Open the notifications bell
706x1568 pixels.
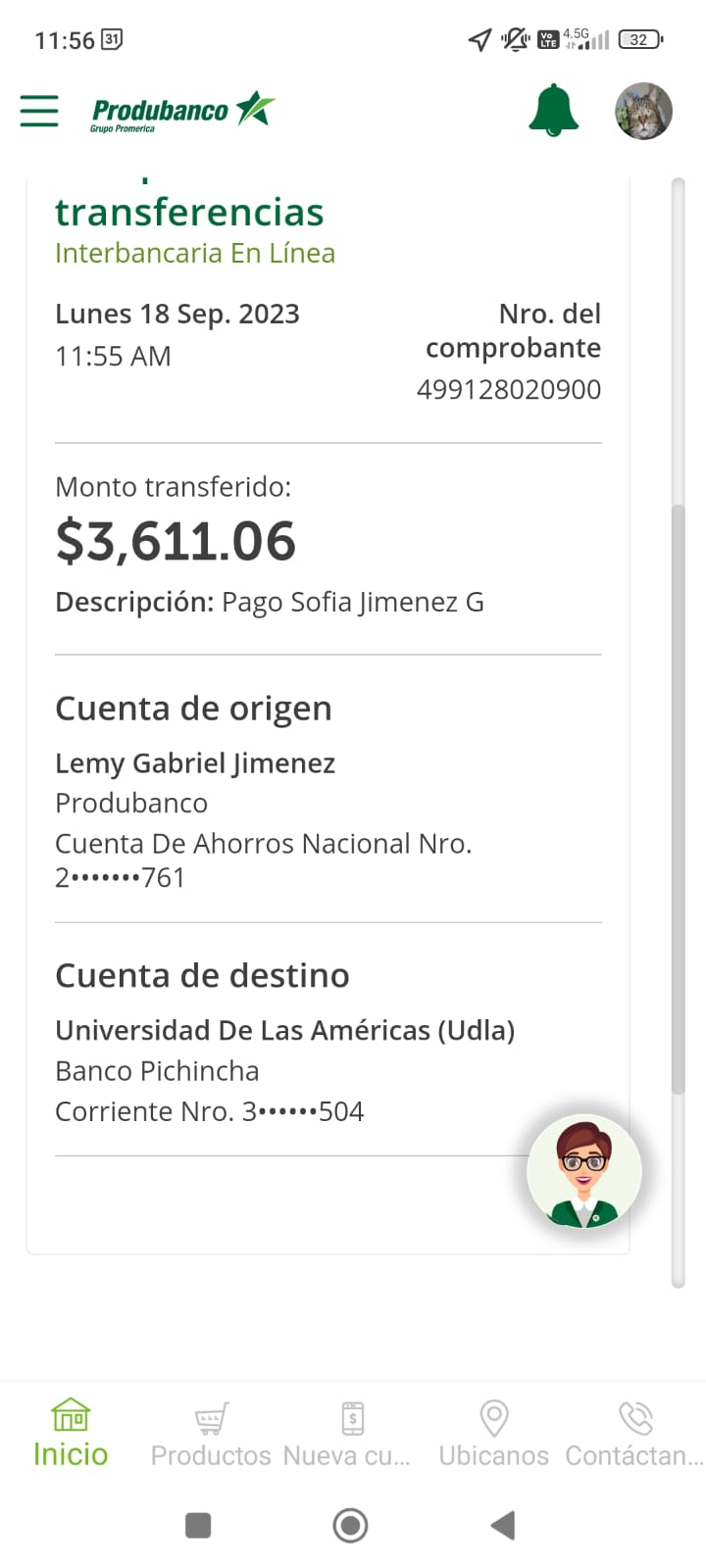tap(553, 110)
